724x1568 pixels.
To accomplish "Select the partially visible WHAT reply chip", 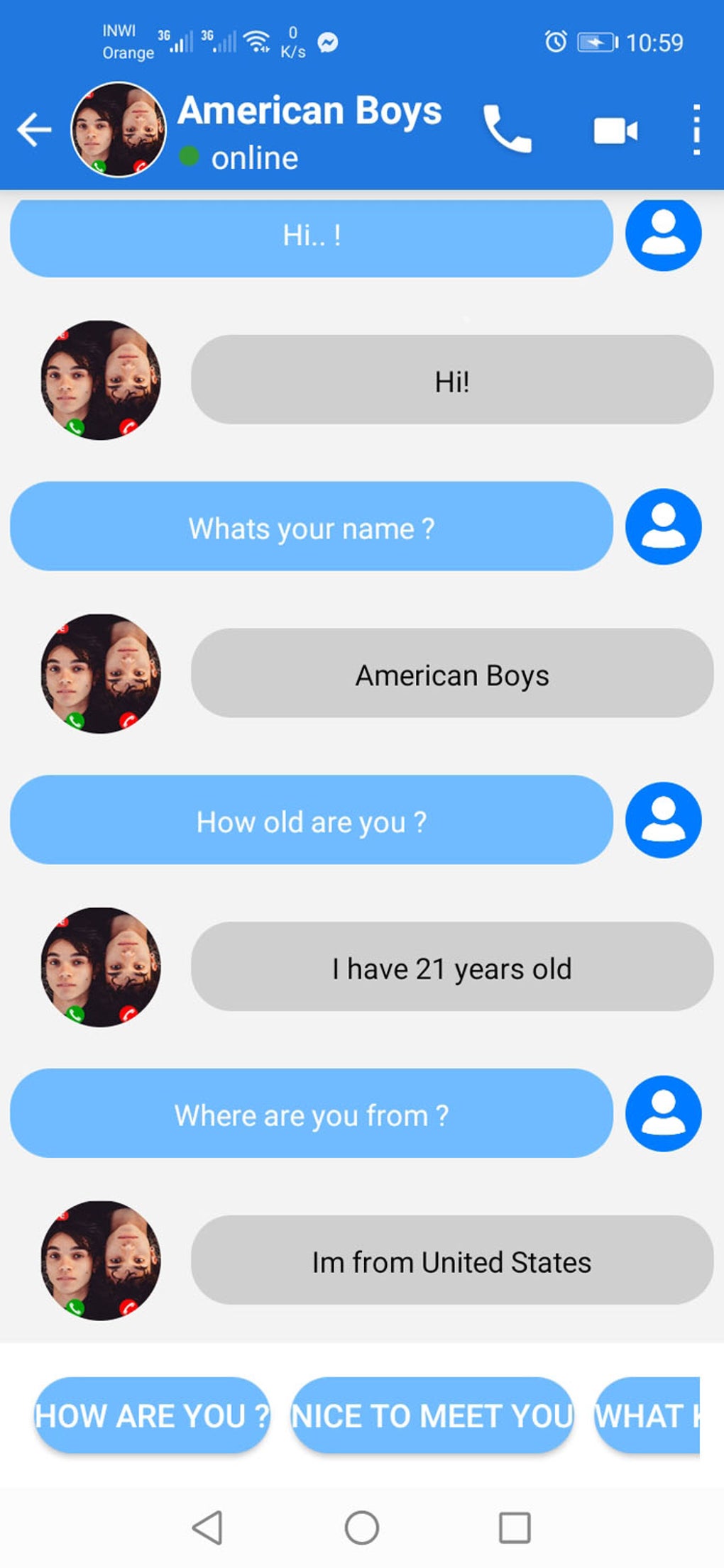I will pos(647,1415).
